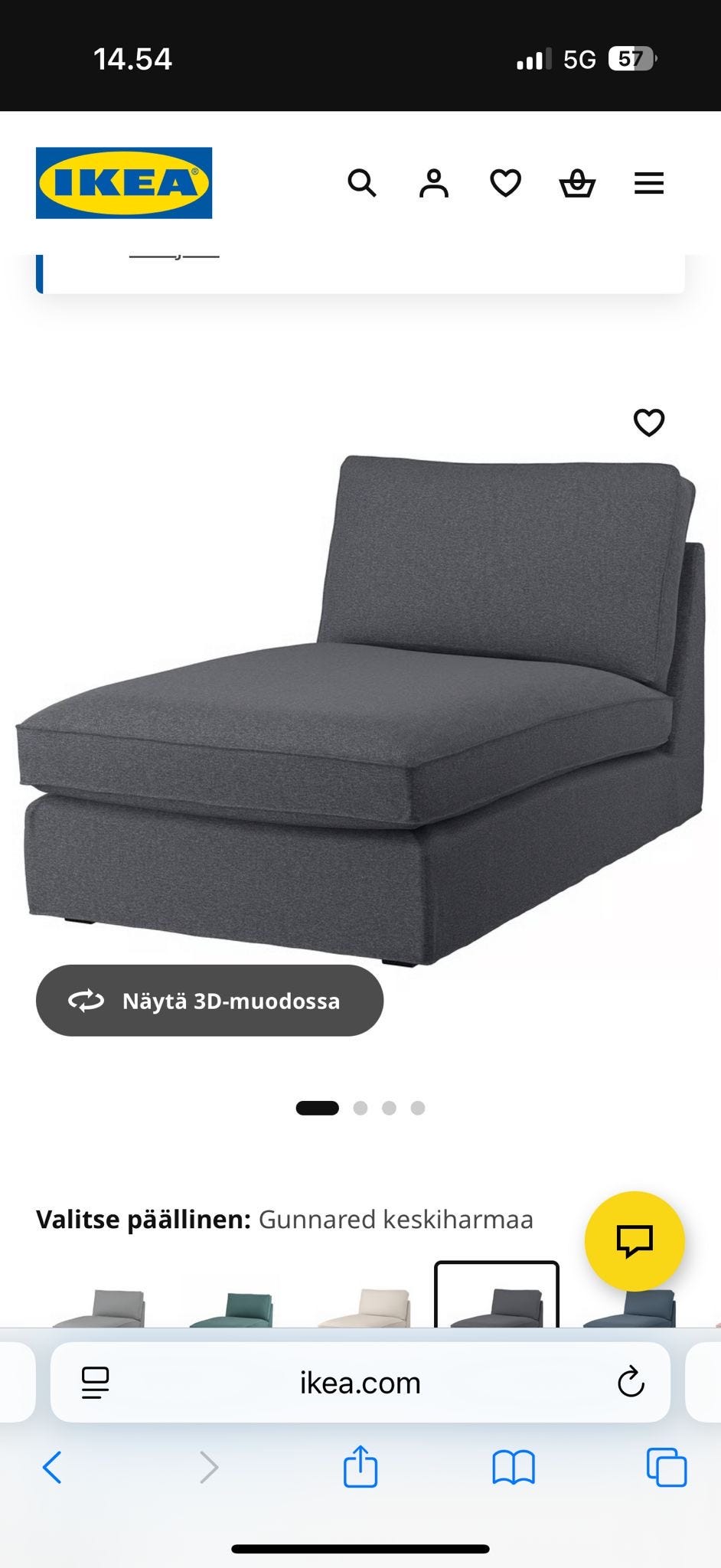Show all open Safari tabs
This screenshot has height=1568, width=721.
667,1468
